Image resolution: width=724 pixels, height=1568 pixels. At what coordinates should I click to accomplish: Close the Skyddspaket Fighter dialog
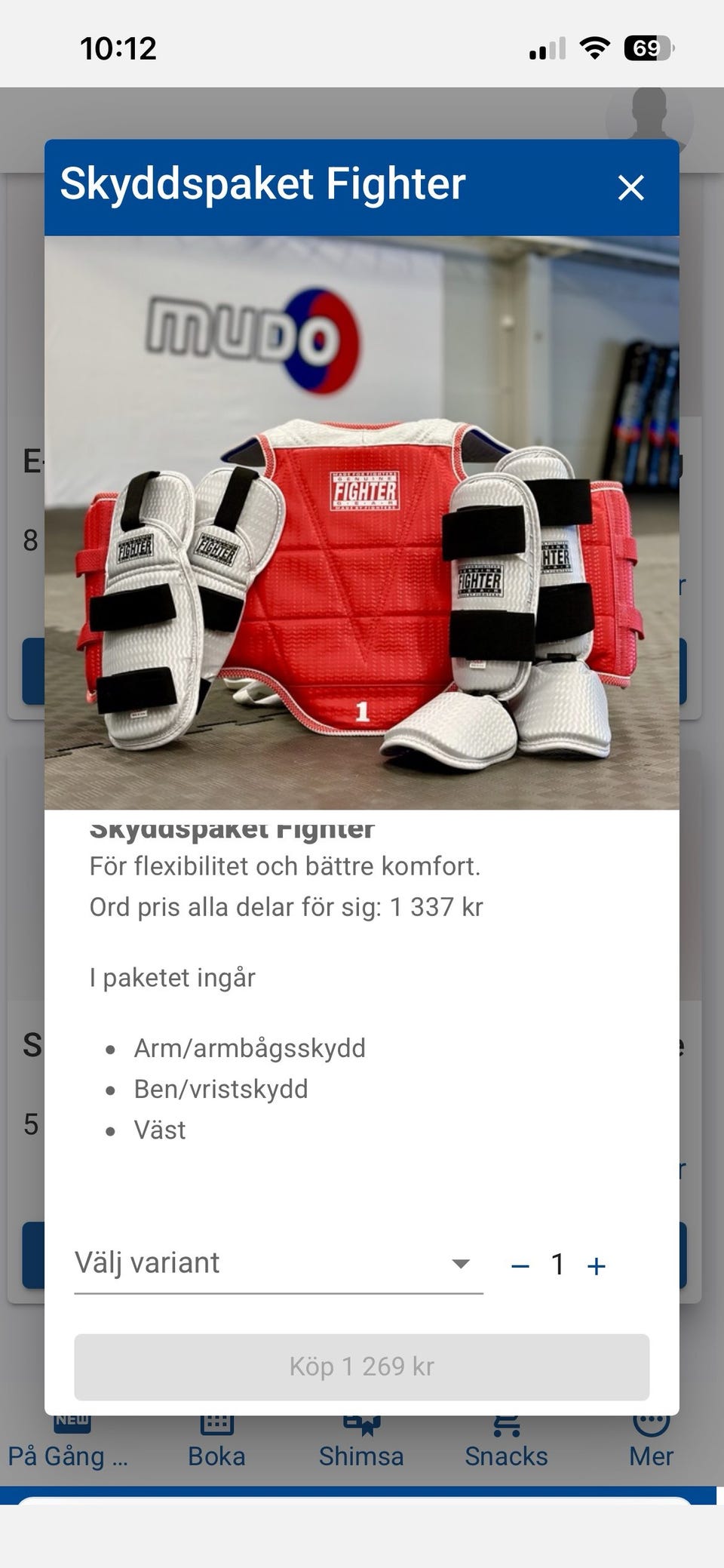pos(630,187)
